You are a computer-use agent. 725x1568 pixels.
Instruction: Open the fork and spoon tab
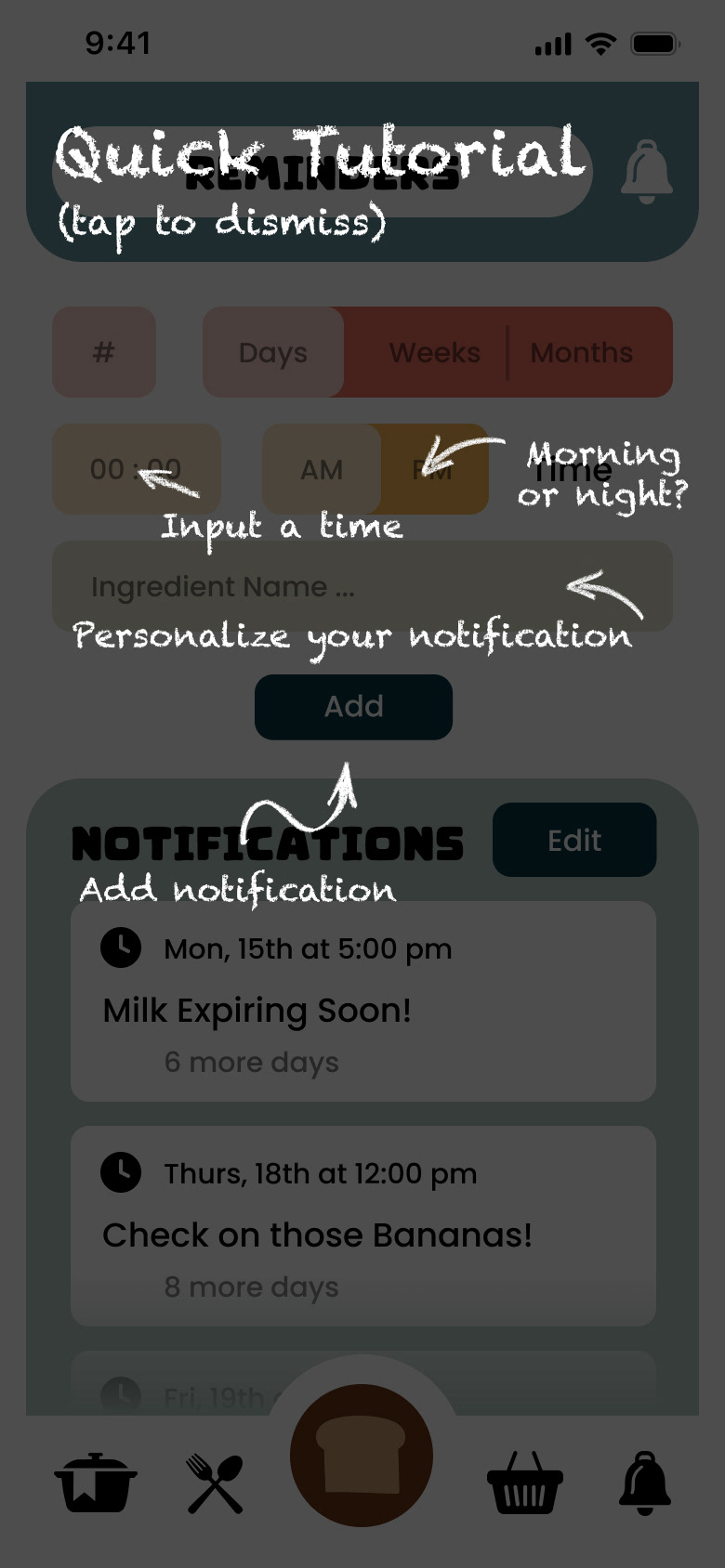[x=216, y=1483]
